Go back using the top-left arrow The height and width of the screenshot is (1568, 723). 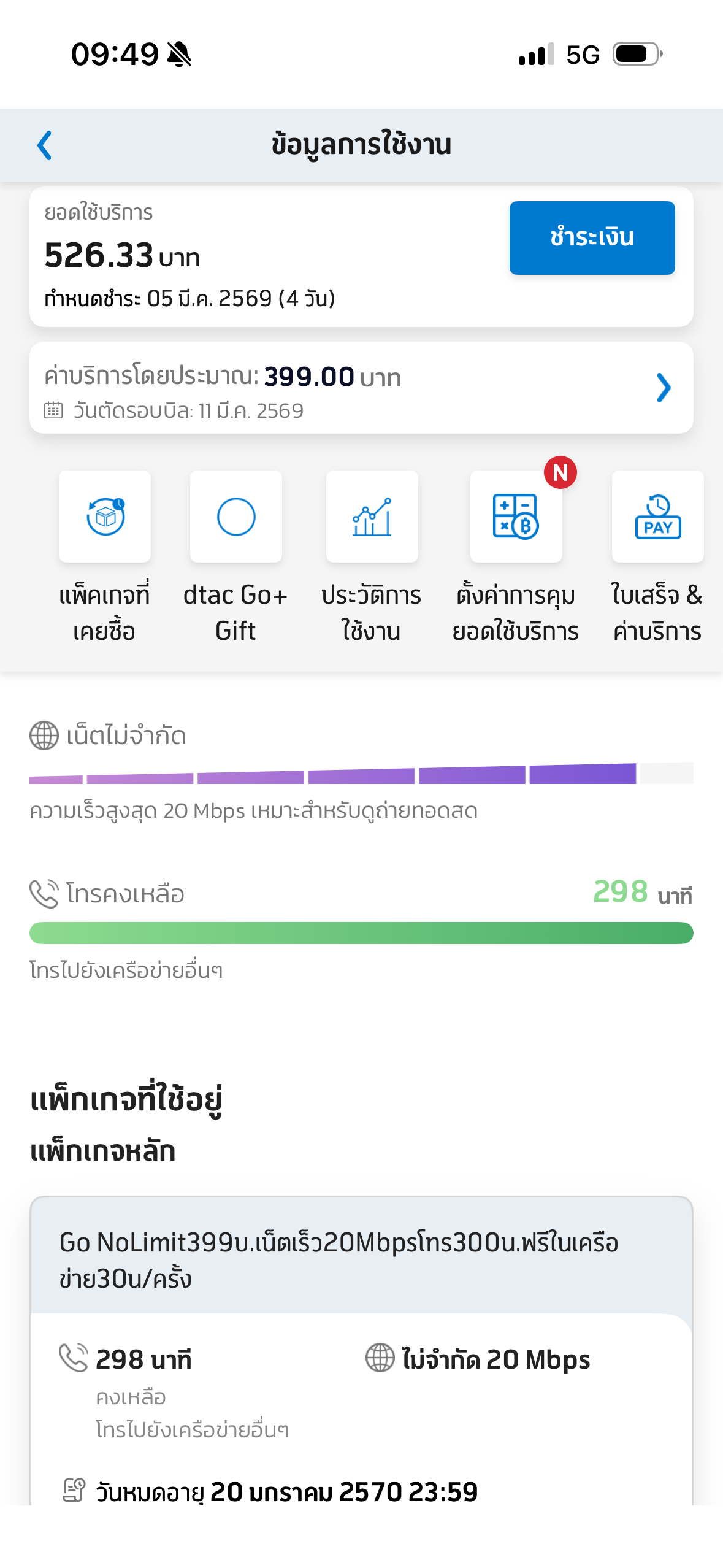[x=45, y=145]
